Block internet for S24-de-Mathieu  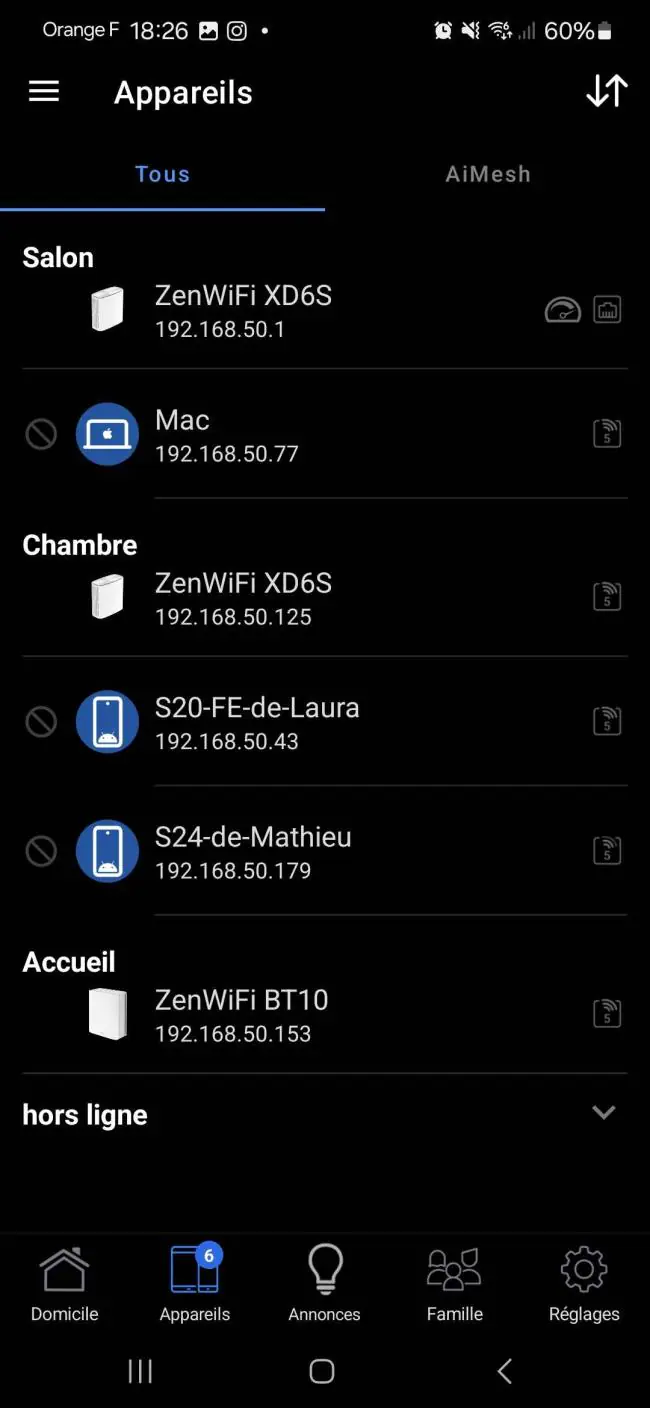point(41,851)
